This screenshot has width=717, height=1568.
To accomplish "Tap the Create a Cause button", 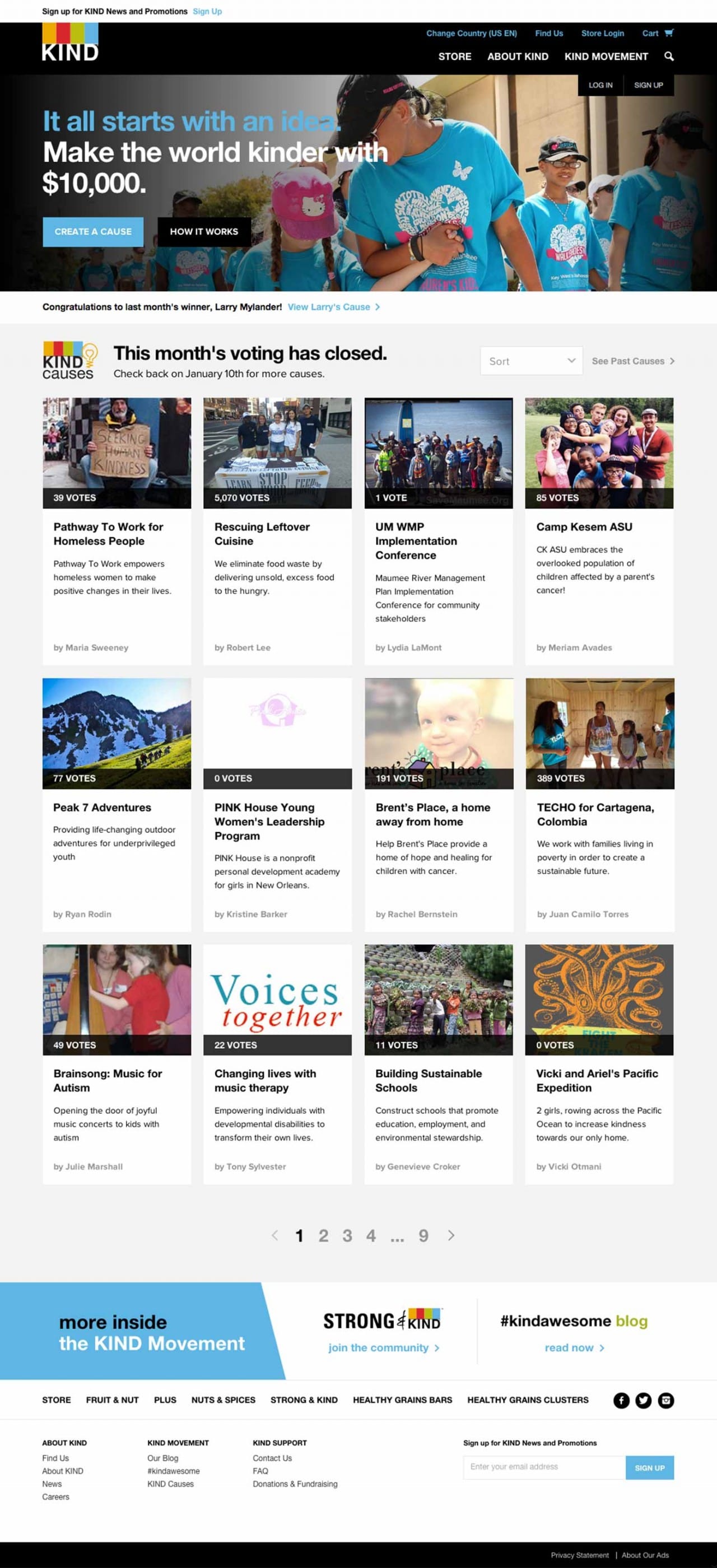I will [x=93, y=232].
